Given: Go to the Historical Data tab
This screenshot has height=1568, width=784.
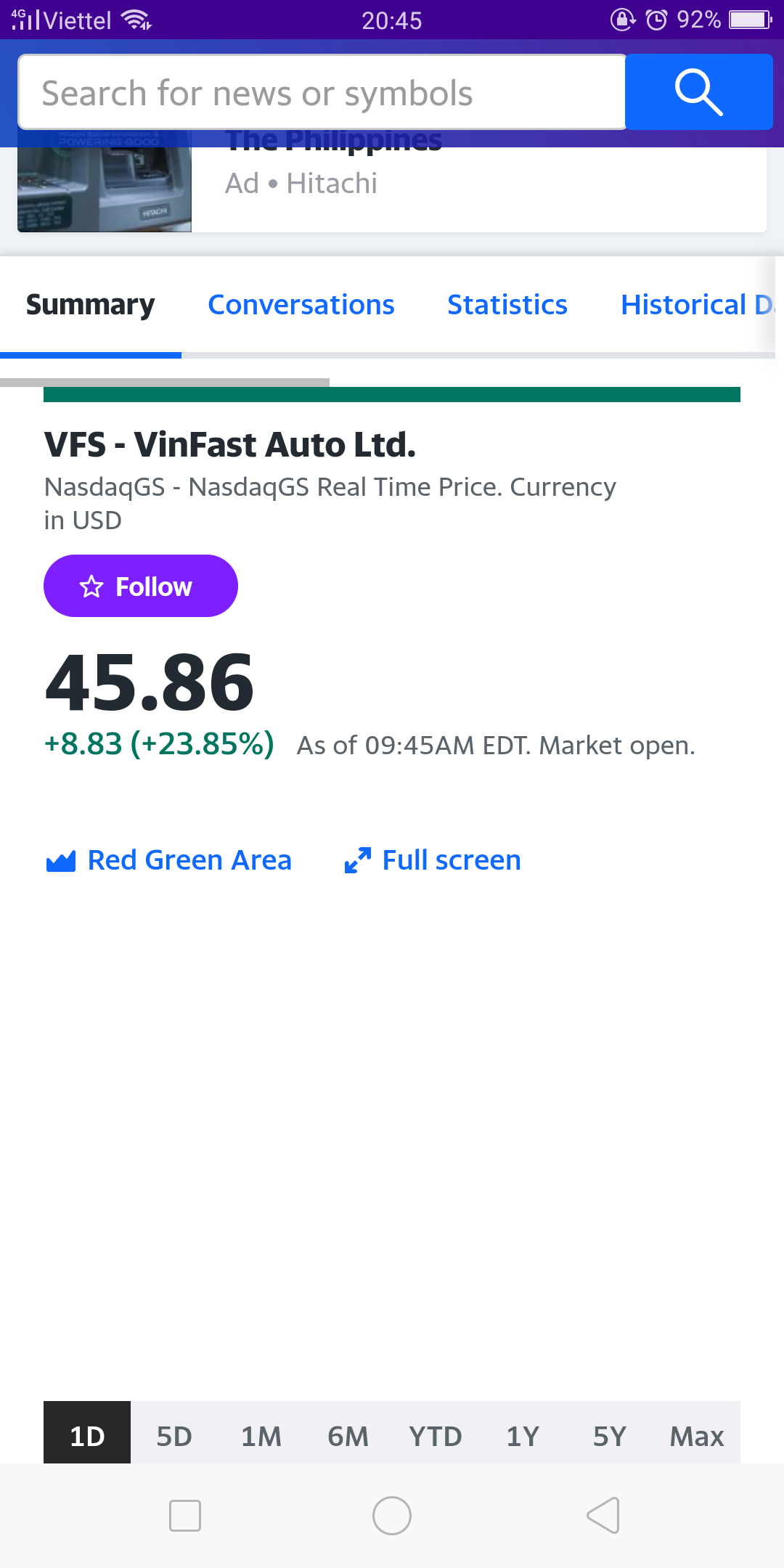Looking at the screenshot, I should [x=695, y=305].
